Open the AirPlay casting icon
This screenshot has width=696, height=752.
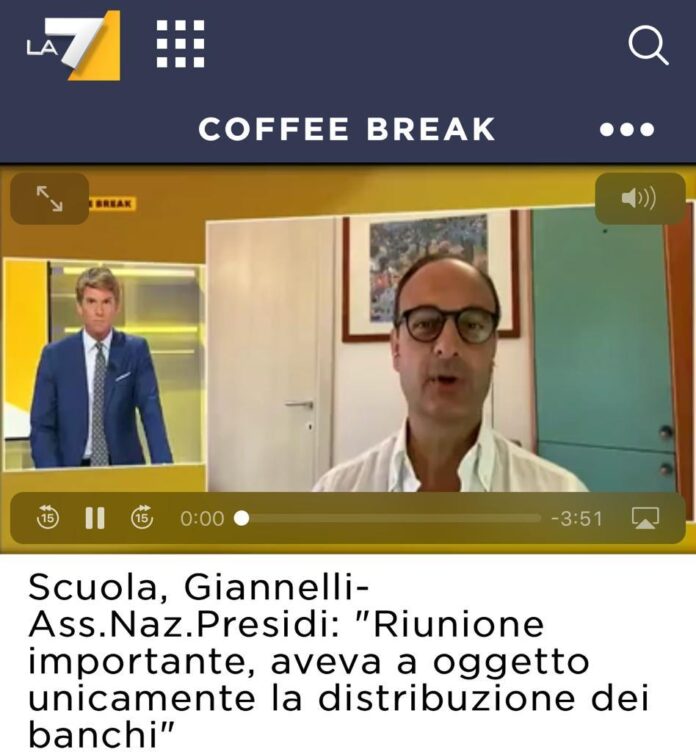point(645,518)
